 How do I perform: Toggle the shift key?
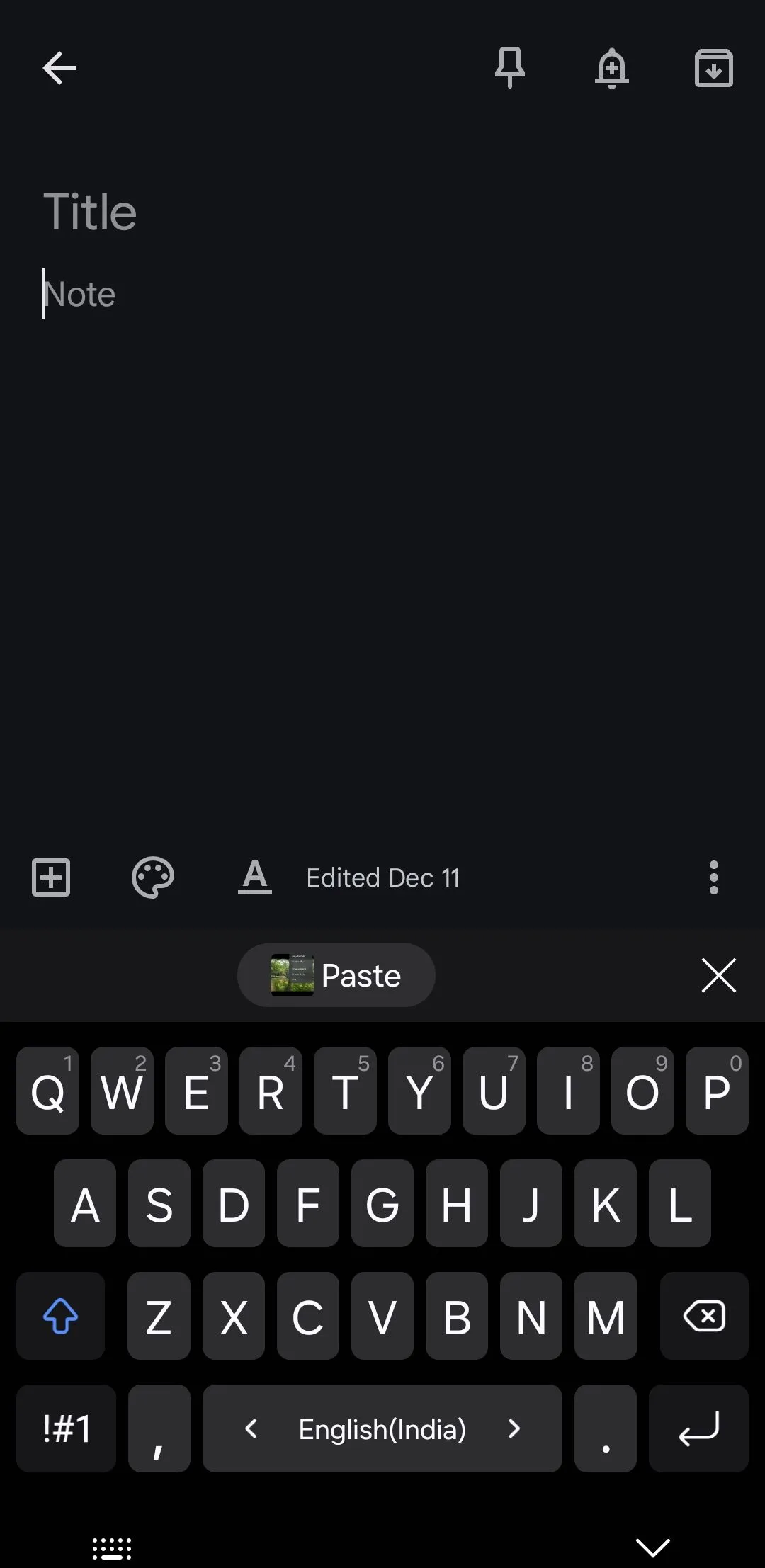point(61,1316)
